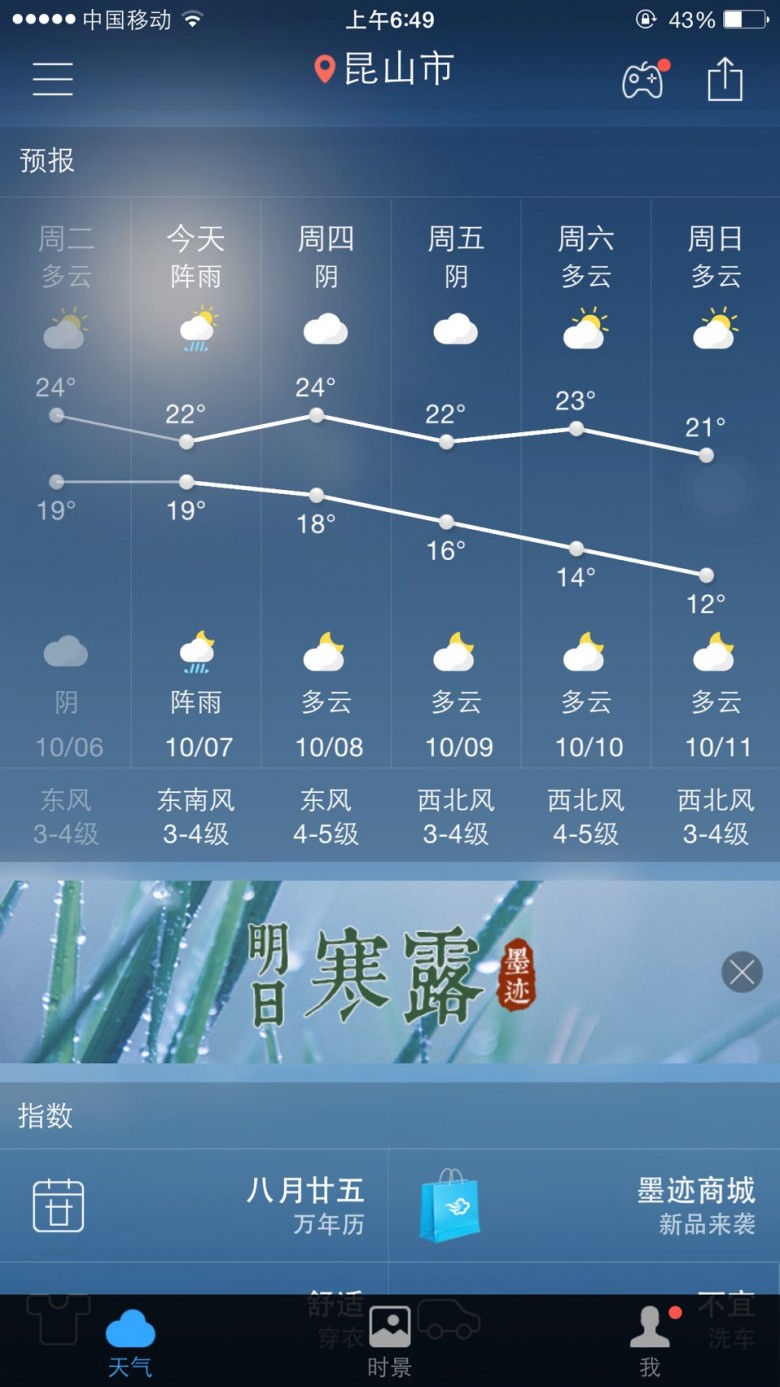
Task: Switch to the 时景 tab
Action: click(390, 1343)
